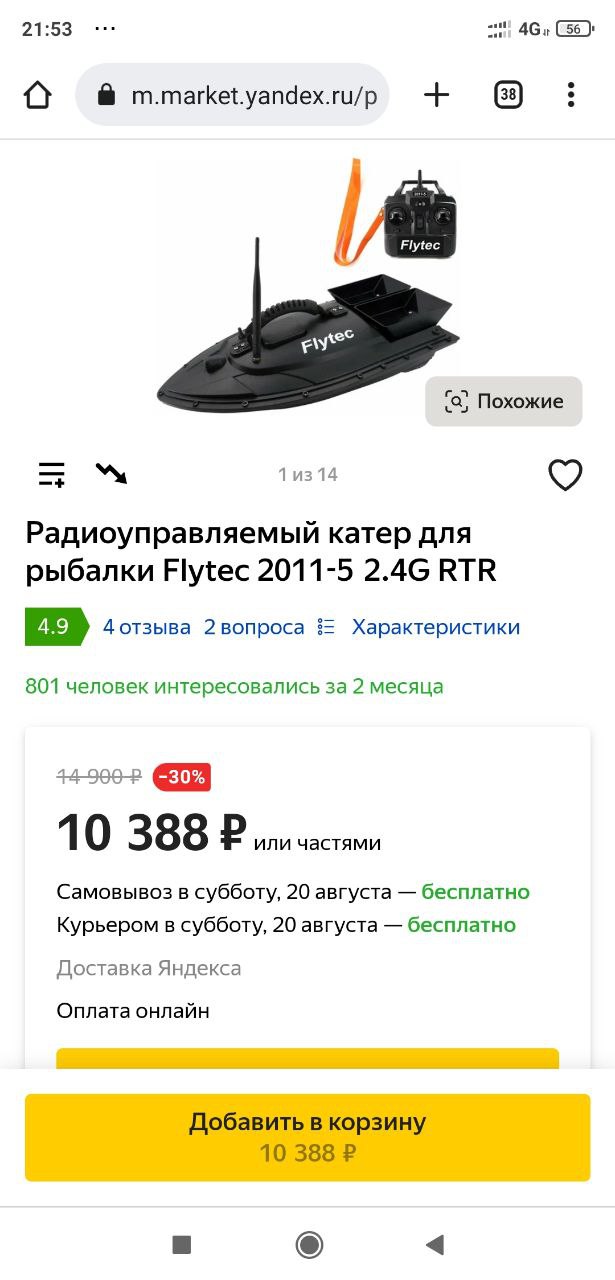Open the tab switcher showing 38 tabs
The width and height of the screenshot is (615, 1280).
tap(508, 95)
